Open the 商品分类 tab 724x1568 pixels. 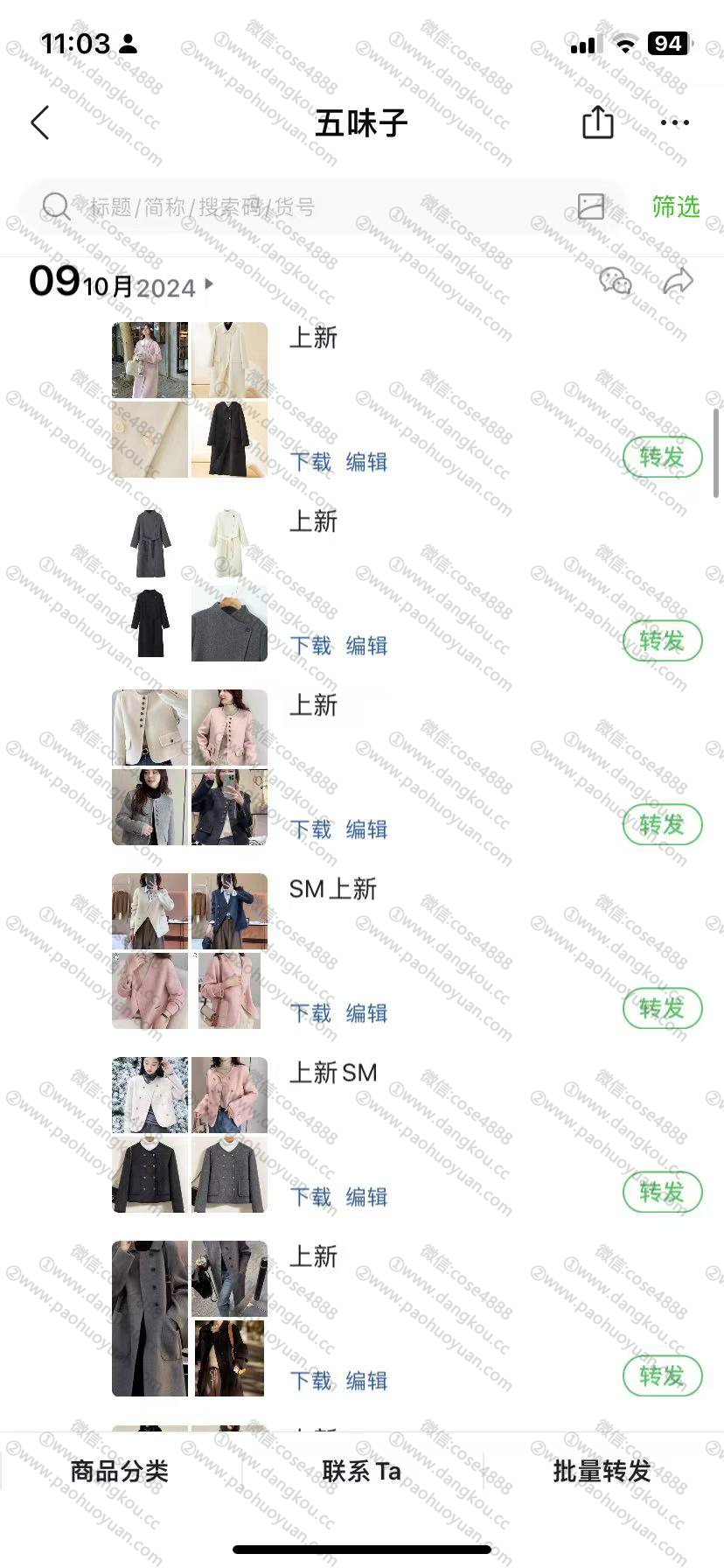click(x=120, y=1471)
